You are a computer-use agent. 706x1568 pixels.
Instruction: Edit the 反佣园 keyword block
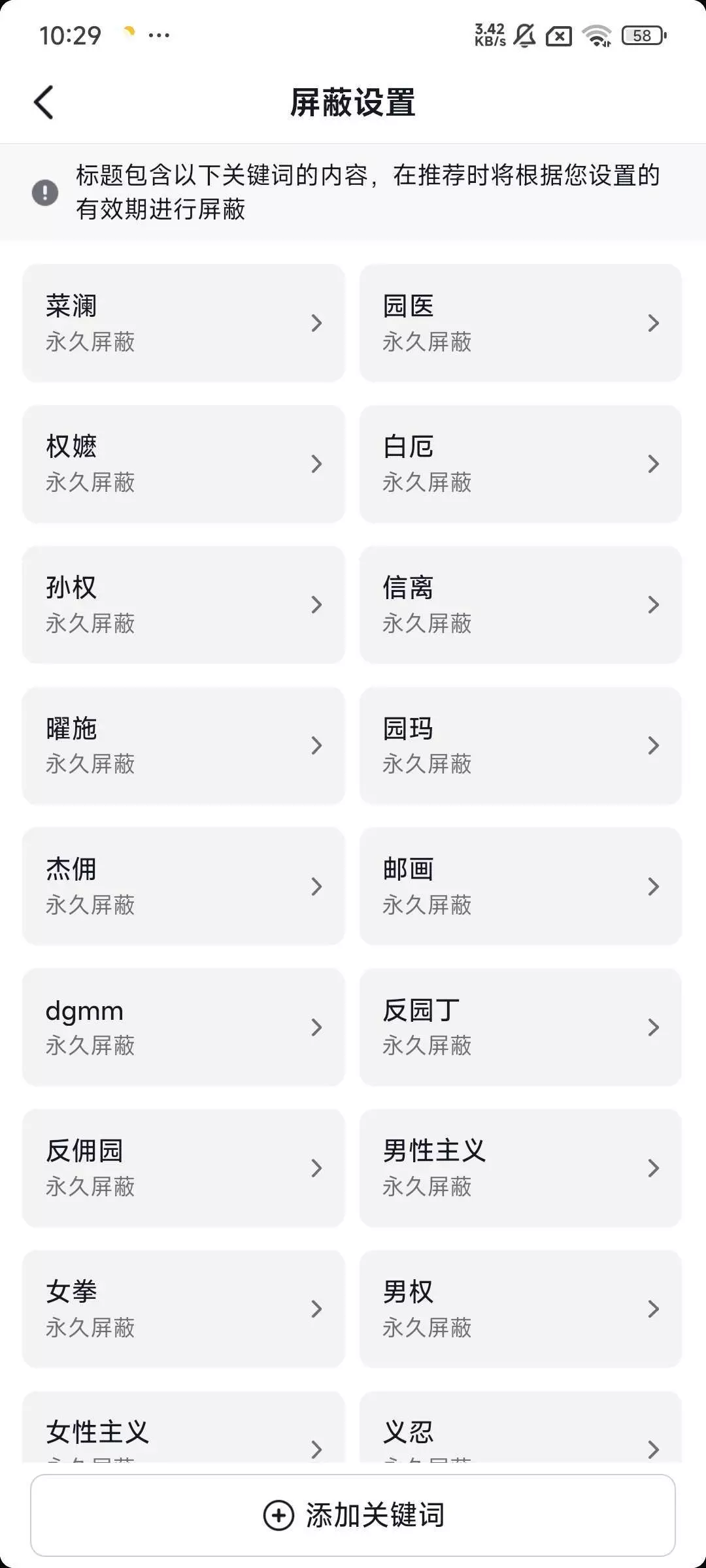(x=183, y=1168)
